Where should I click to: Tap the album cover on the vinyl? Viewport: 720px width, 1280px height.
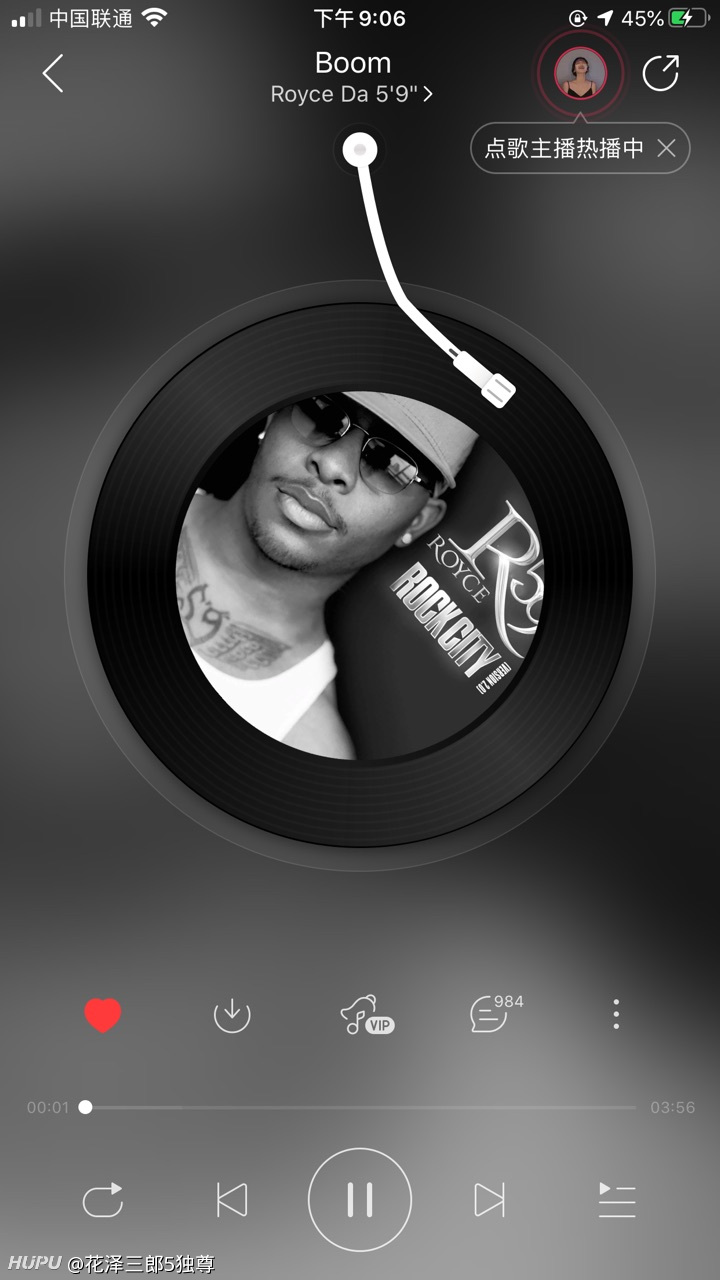[360, 575]
